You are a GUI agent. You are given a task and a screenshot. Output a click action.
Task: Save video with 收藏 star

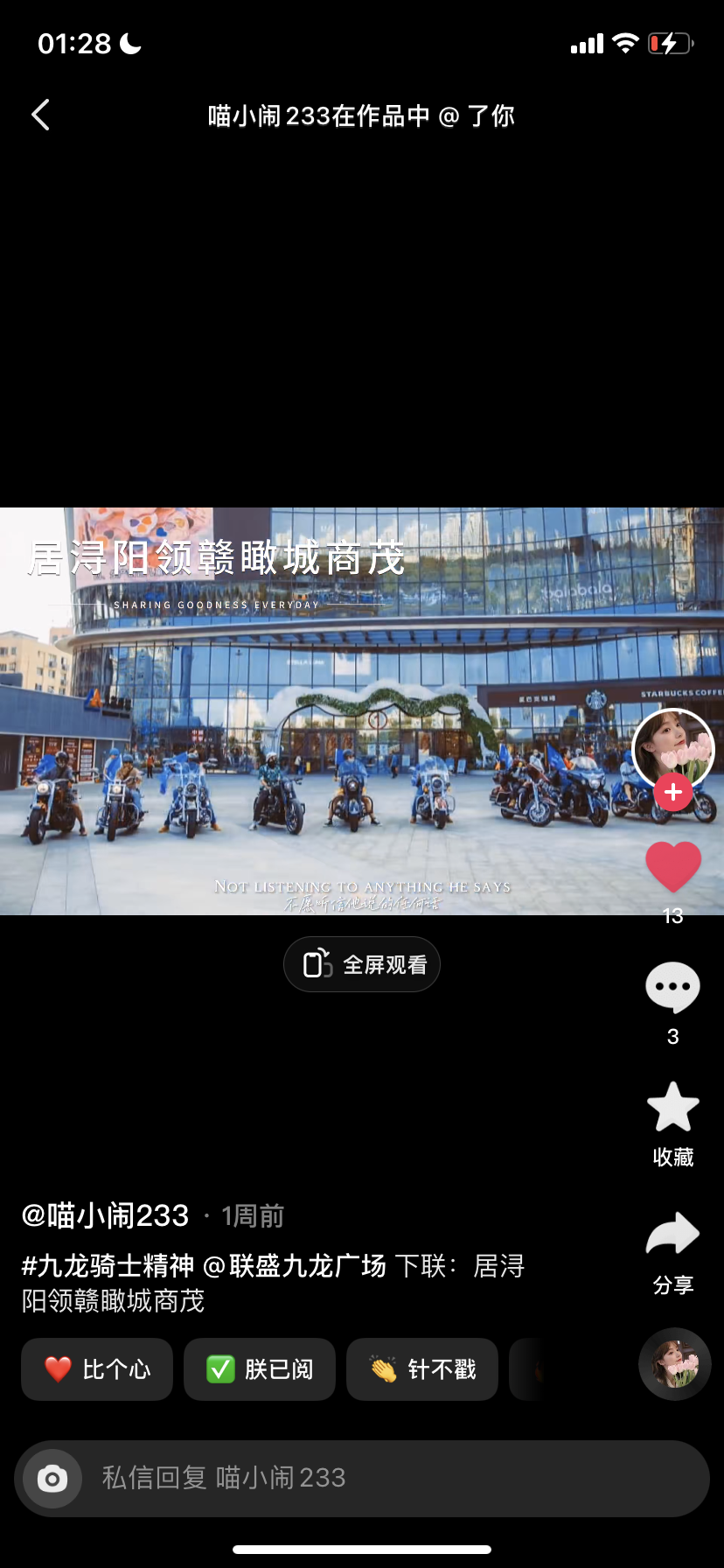(x=673, y=1108)
